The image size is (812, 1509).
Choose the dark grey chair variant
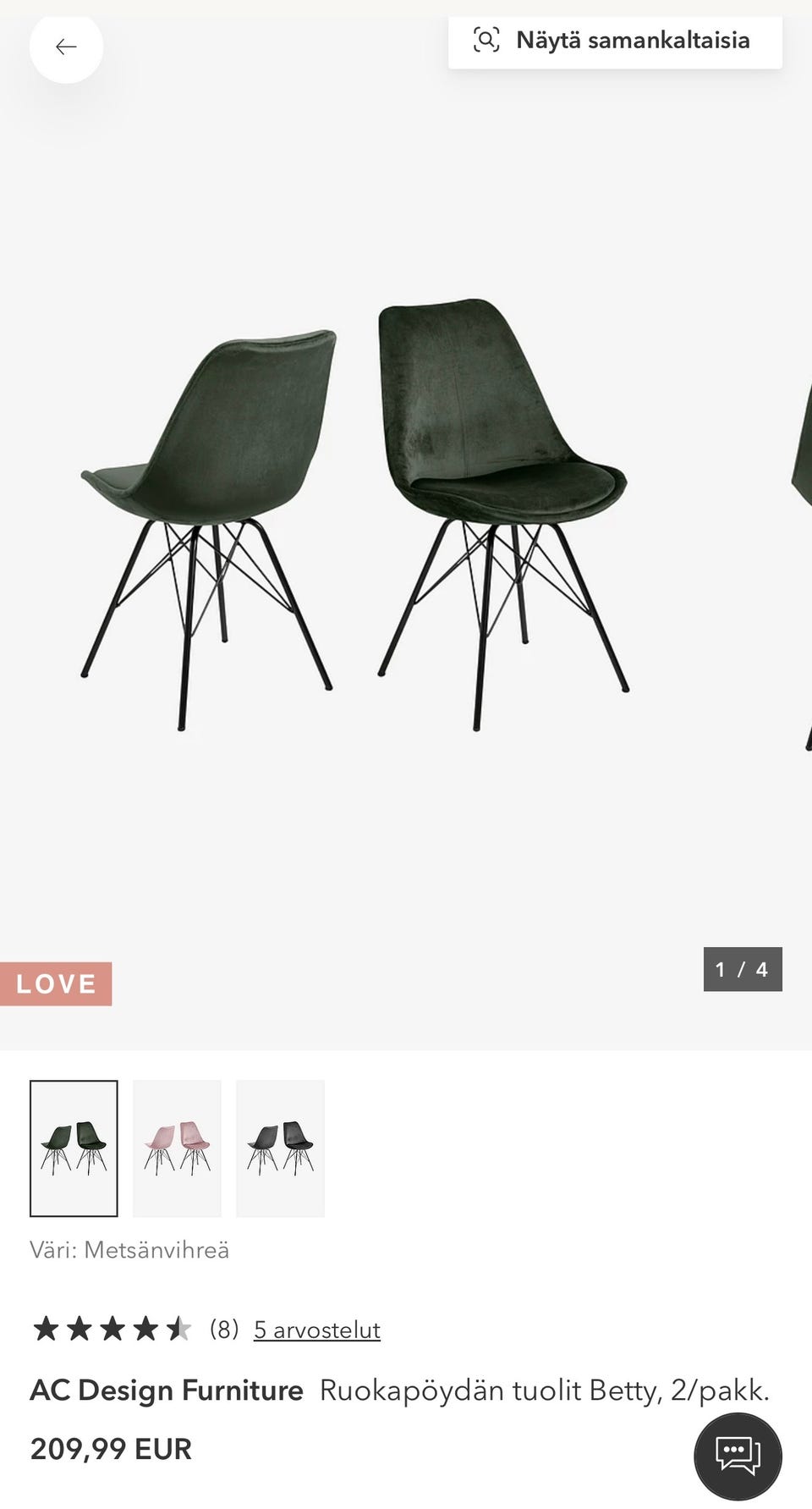point(280,1148)
